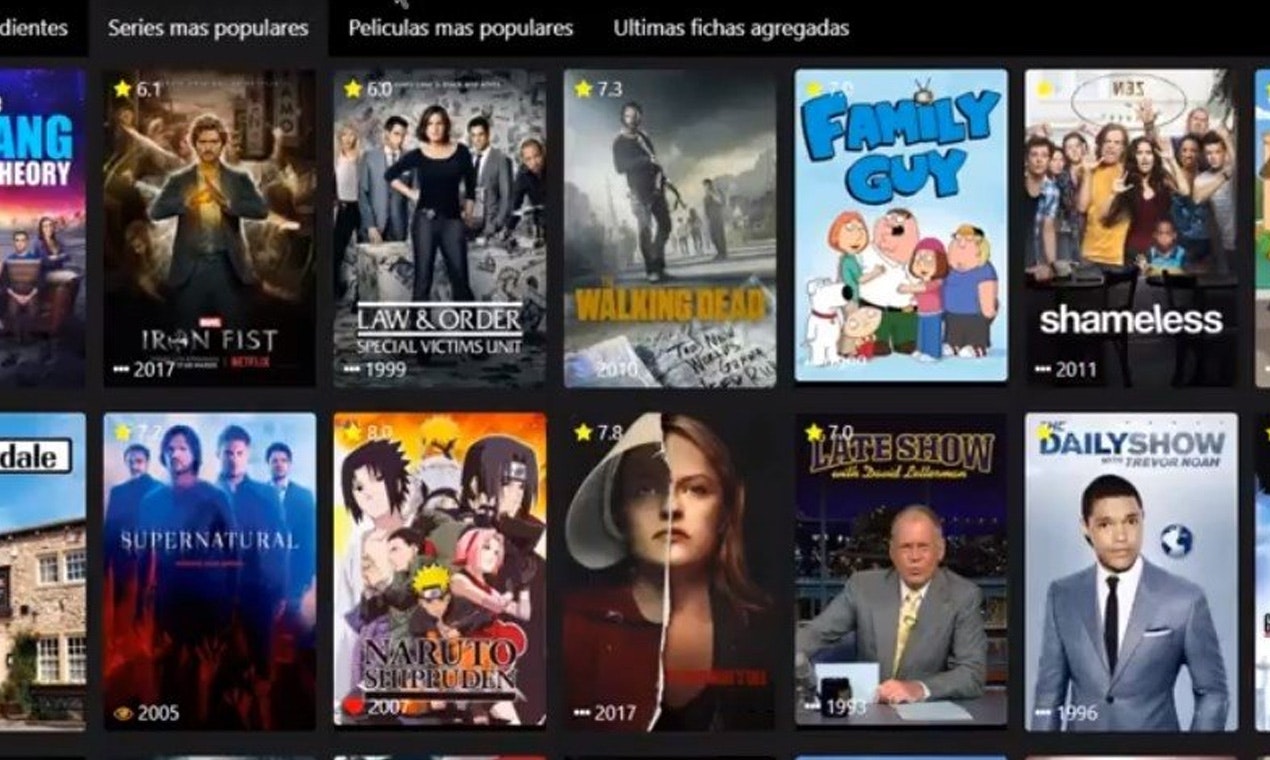Open the Big Bang Theory card
Viewport: 1270px width, 760px height.
(x=42, y=227)
